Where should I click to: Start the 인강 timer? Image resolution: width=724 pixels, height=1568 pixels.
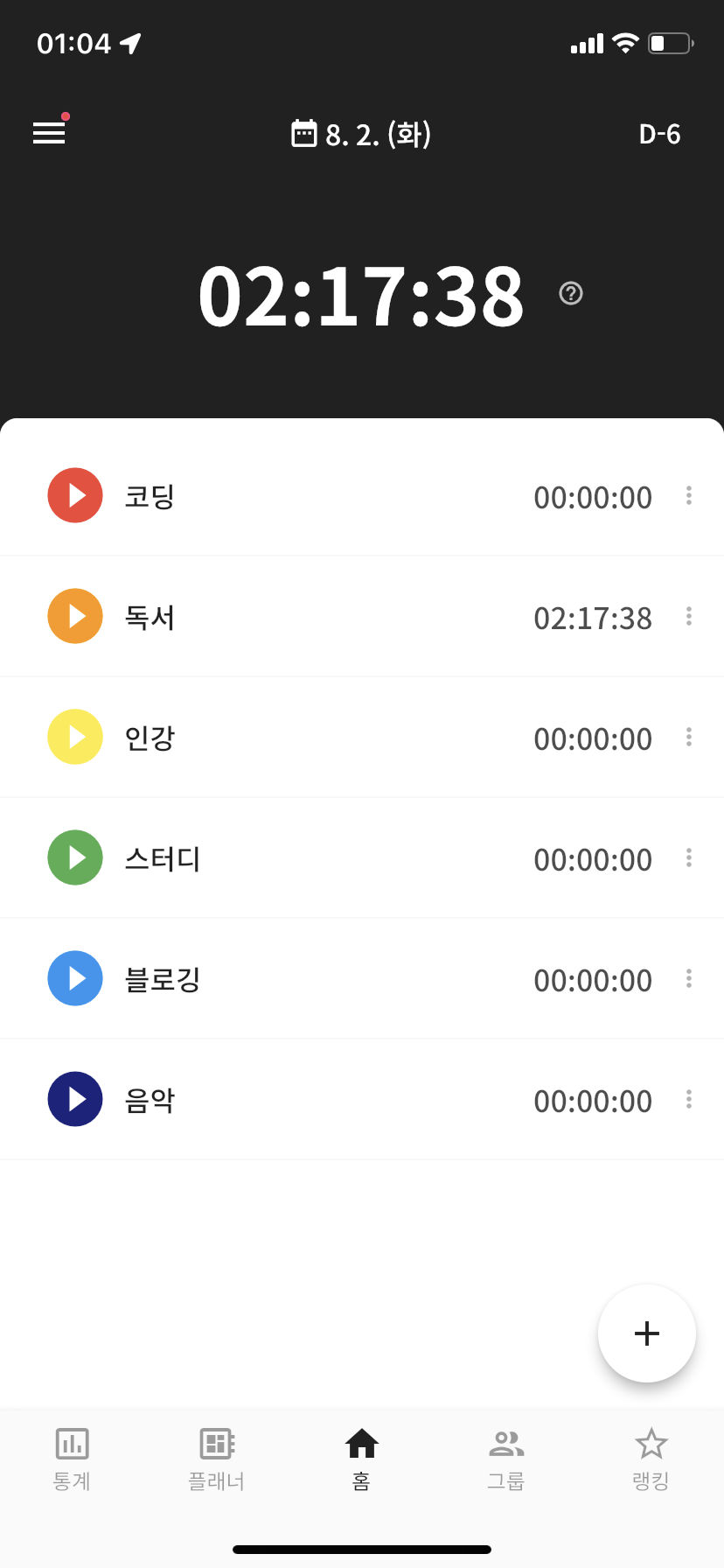coord(75,737)
